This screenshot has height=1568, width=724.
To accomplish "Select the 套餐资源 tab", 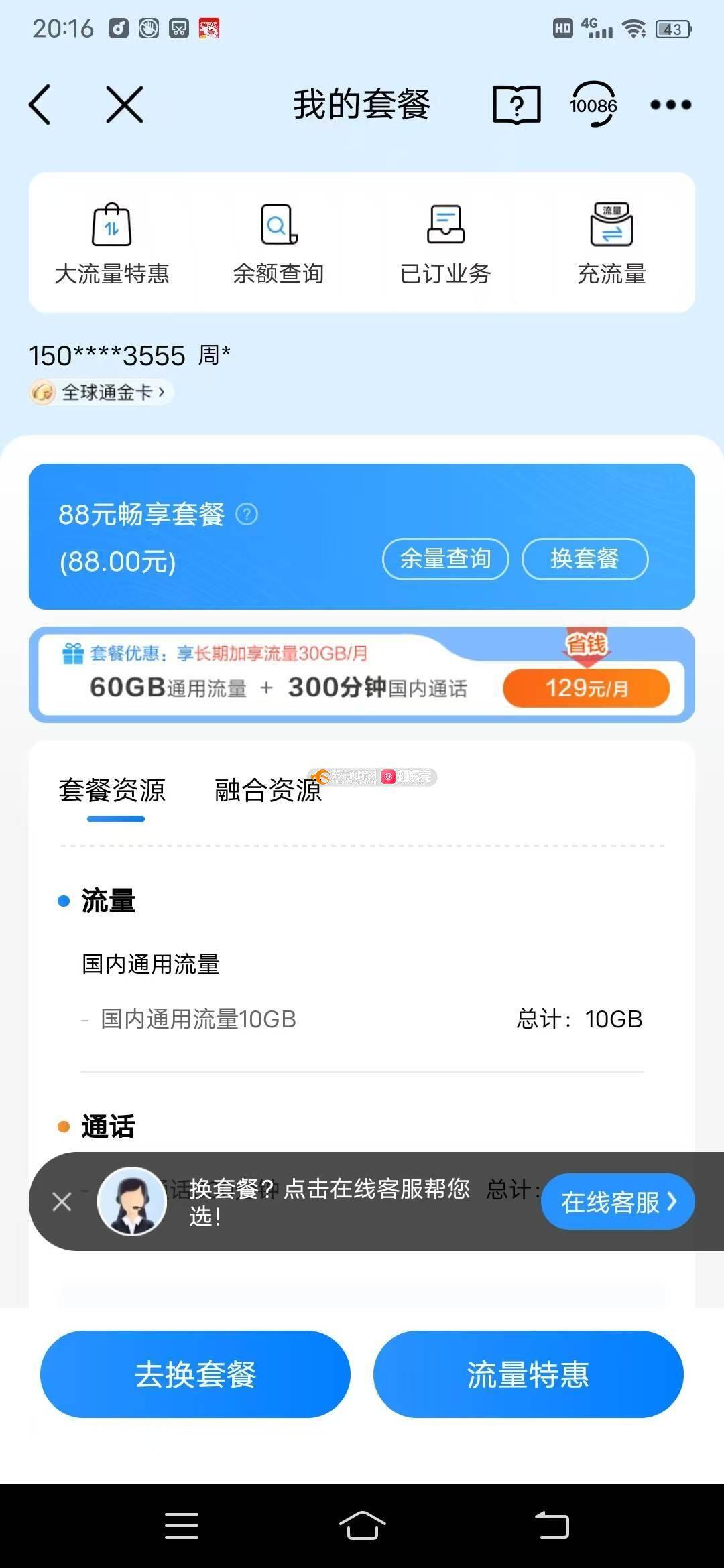I will (x=113, y=791).
